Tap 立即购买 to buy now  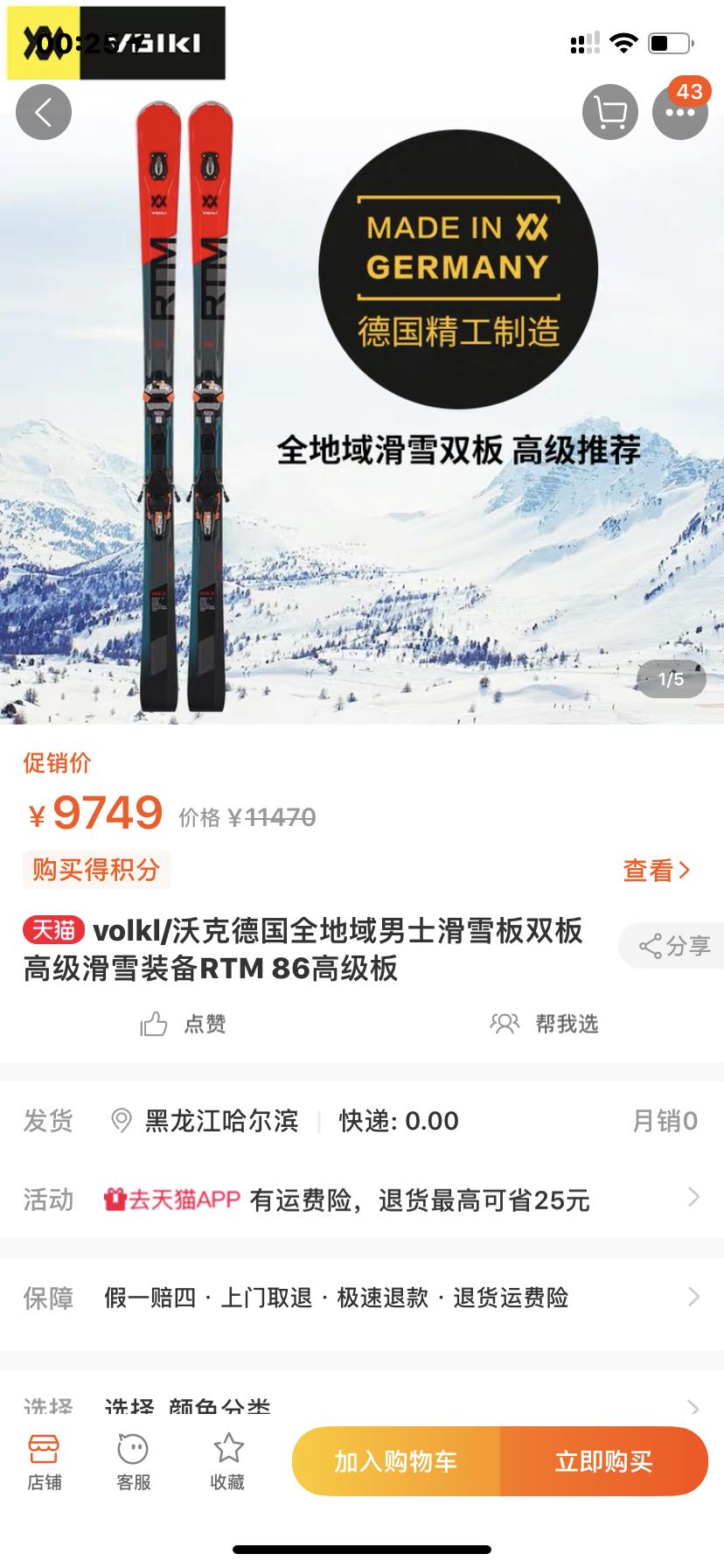604,1461
